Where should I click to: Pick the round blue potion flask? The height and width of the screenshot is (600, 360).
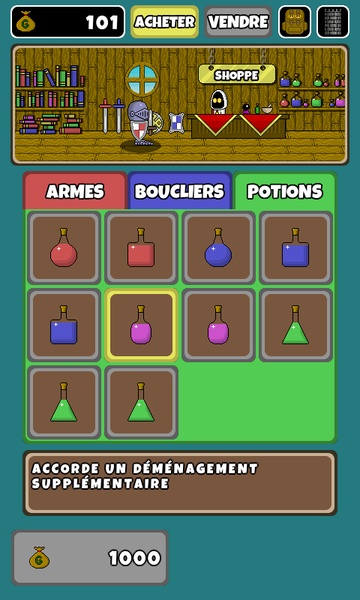coord(218,248)
